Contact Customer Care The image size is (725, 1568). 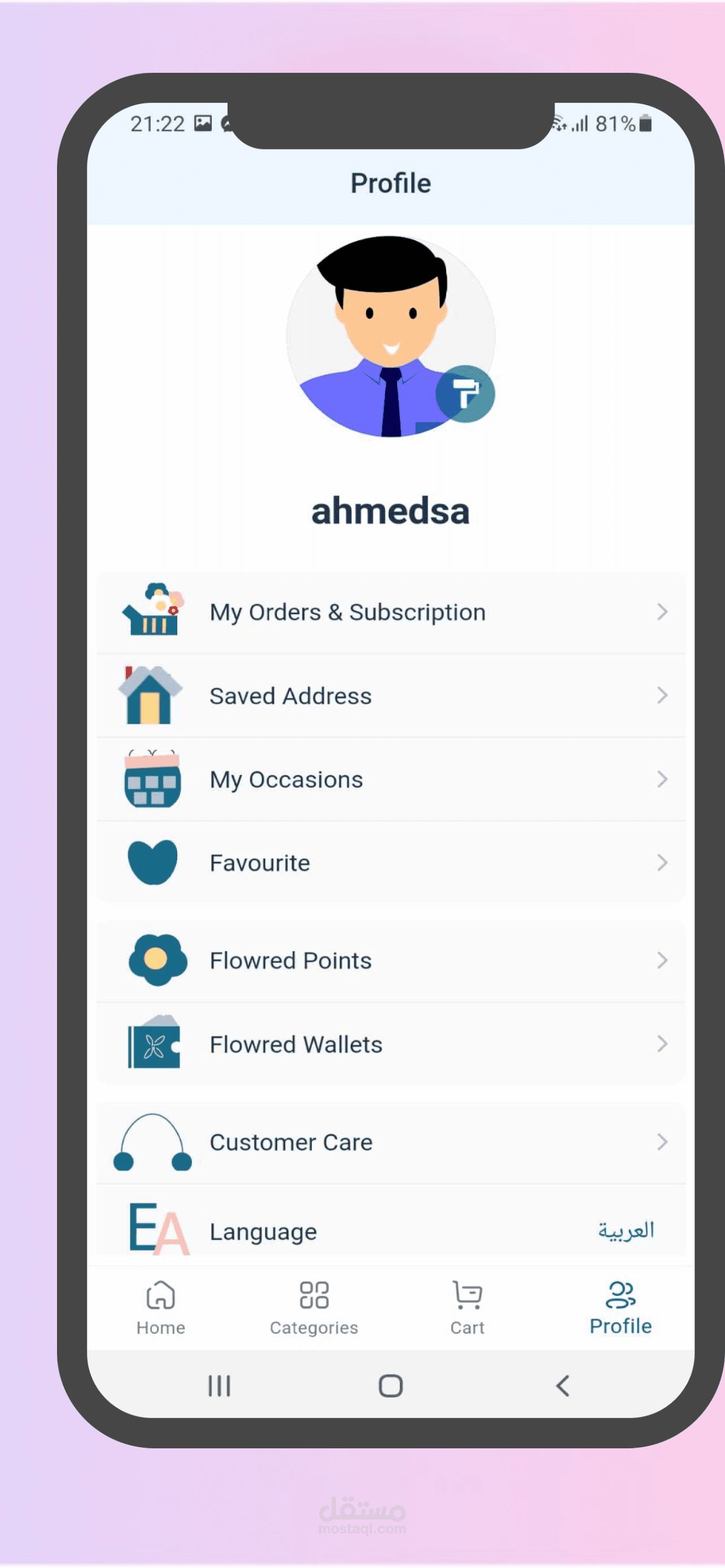[391, 1142]
